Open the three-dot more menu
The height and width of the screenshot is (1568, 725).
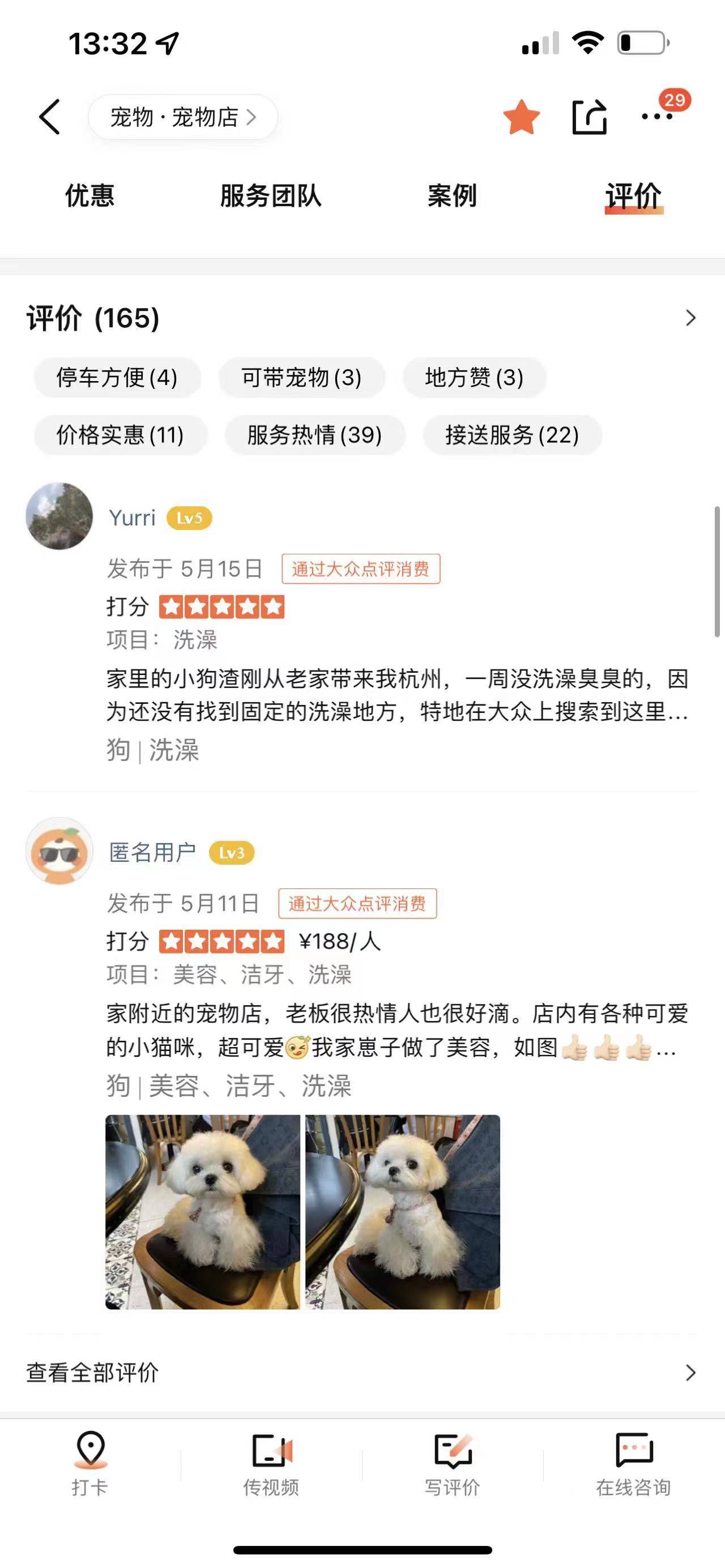coord(658,116)
